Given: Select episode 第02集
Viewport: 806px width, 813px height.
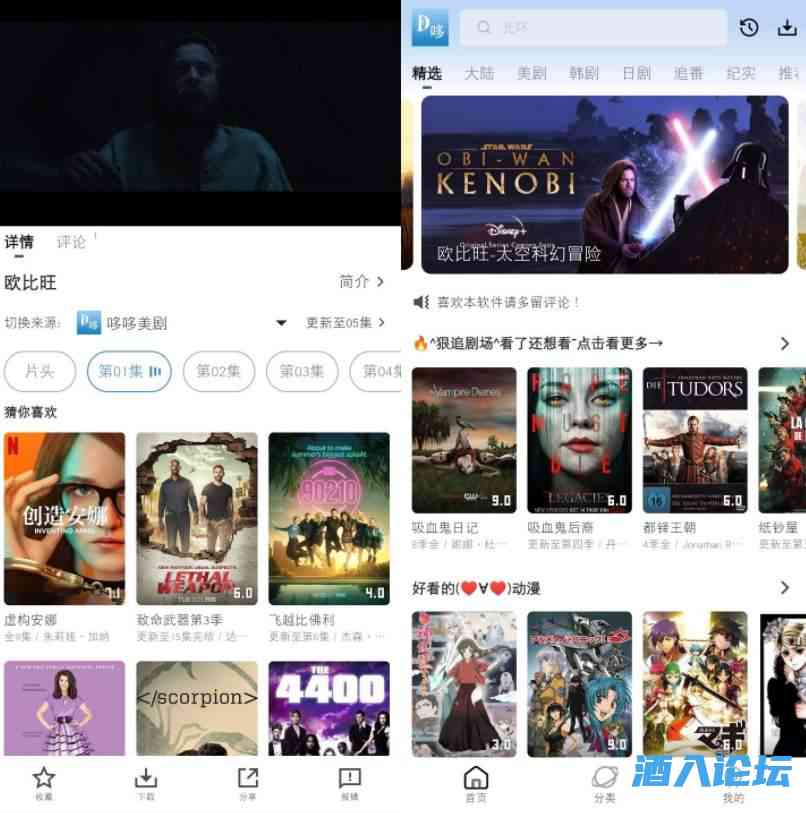Looking at the screenshot, I should pos(218,371).
